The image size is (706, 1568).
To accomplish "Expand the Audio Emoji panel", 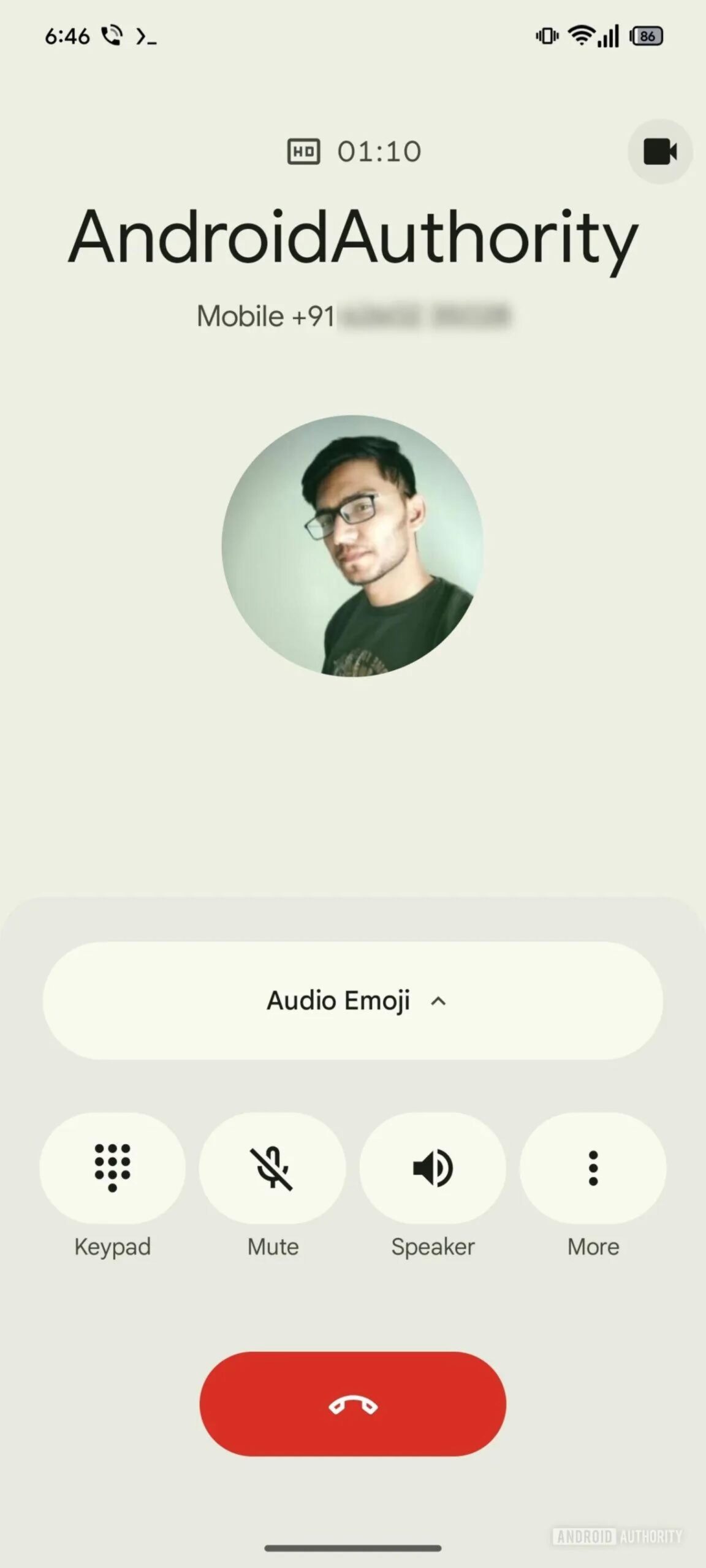I will coord(353,1001).
